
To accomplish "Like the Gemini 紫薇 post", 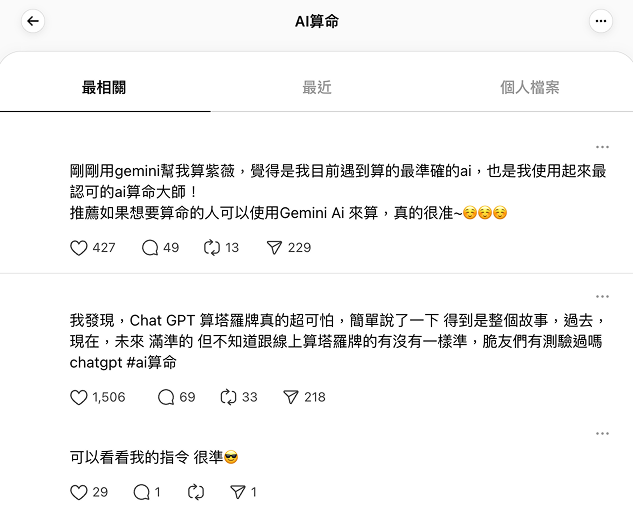I will (79, 247).
